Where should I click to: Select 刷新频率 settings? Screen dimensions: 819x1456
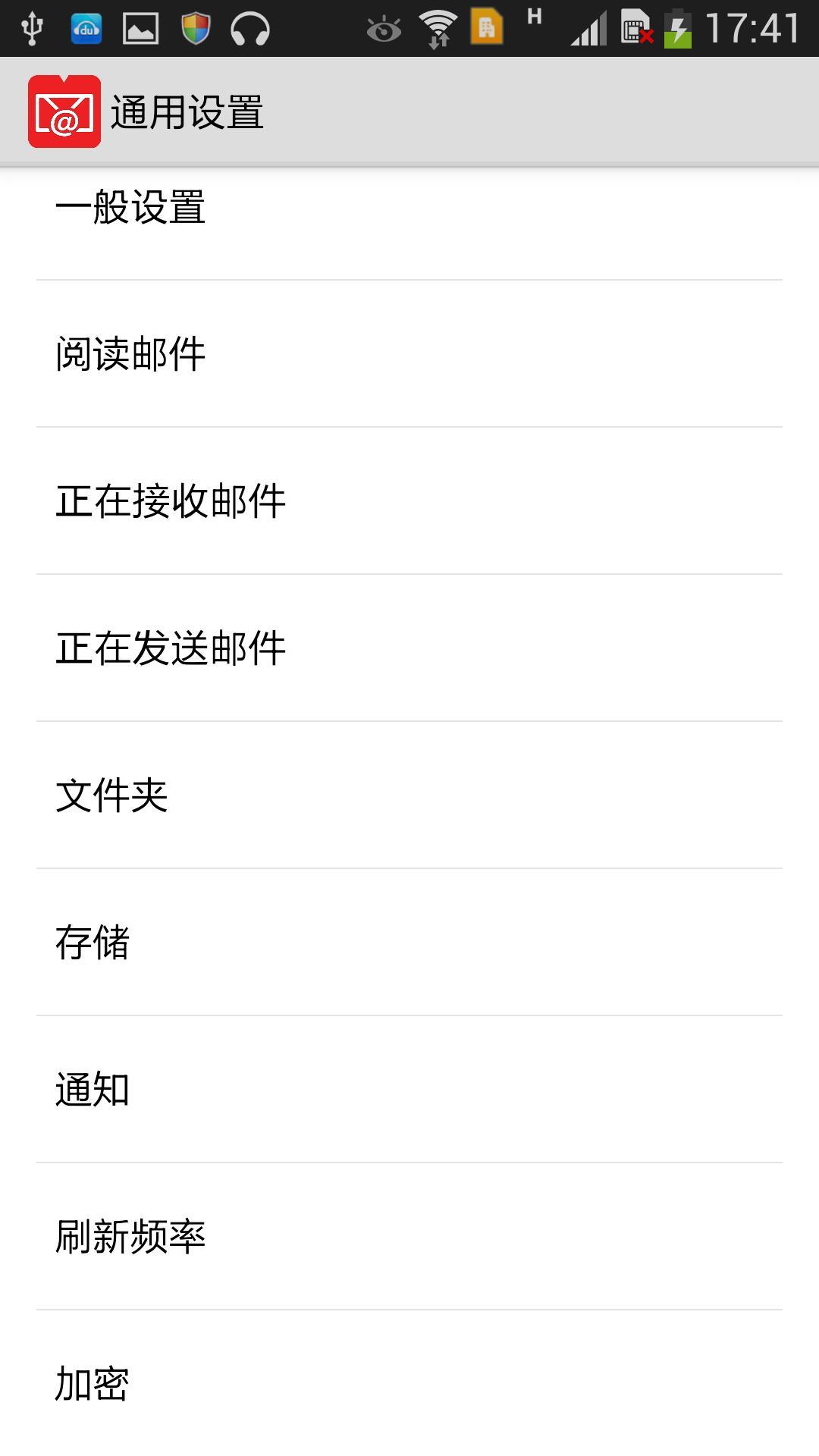pos(409,1237)
